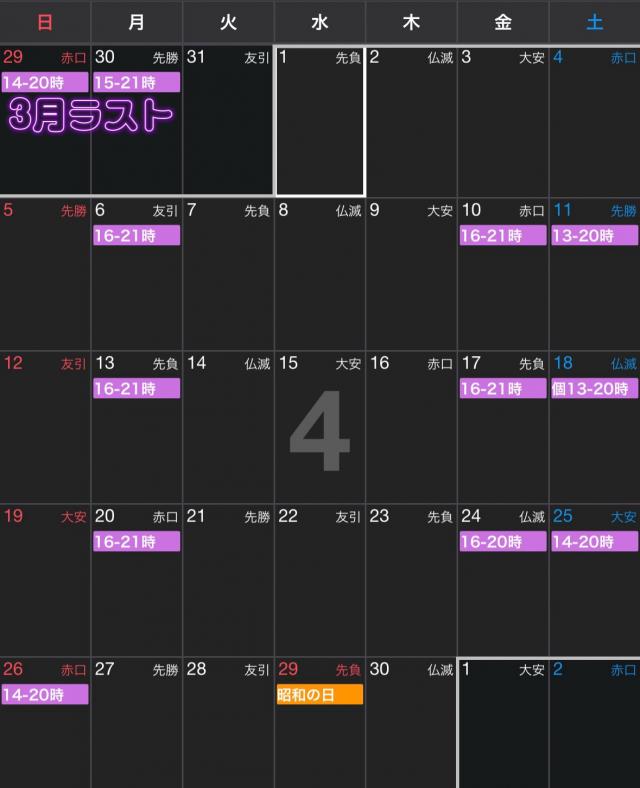640x788 pixels.
Task: Open the 16-21時 event on the 6th
Action: click(136, 236)
